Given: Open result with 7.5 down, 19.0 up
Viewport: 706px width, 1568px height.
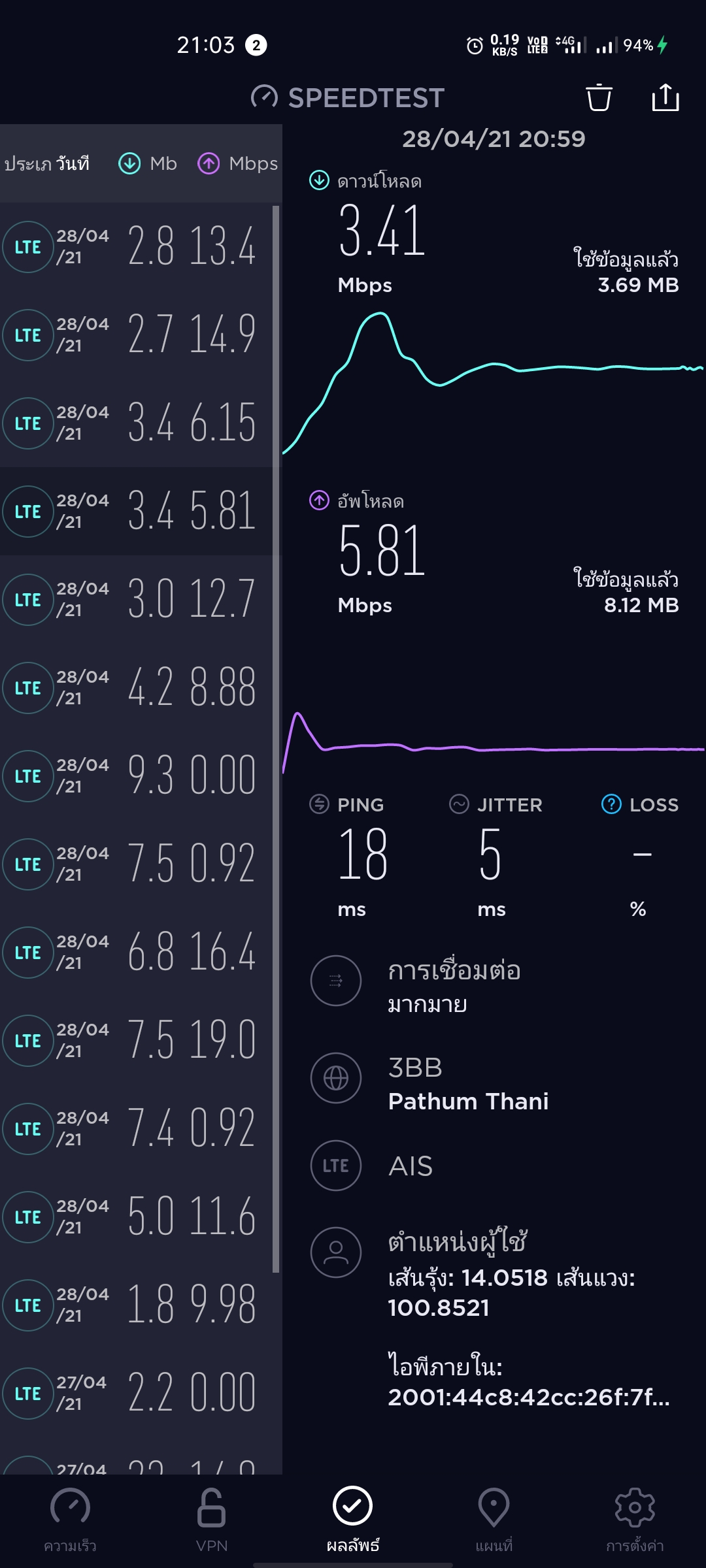Looking at the screenshot, I should click(x=136, y=1041).
